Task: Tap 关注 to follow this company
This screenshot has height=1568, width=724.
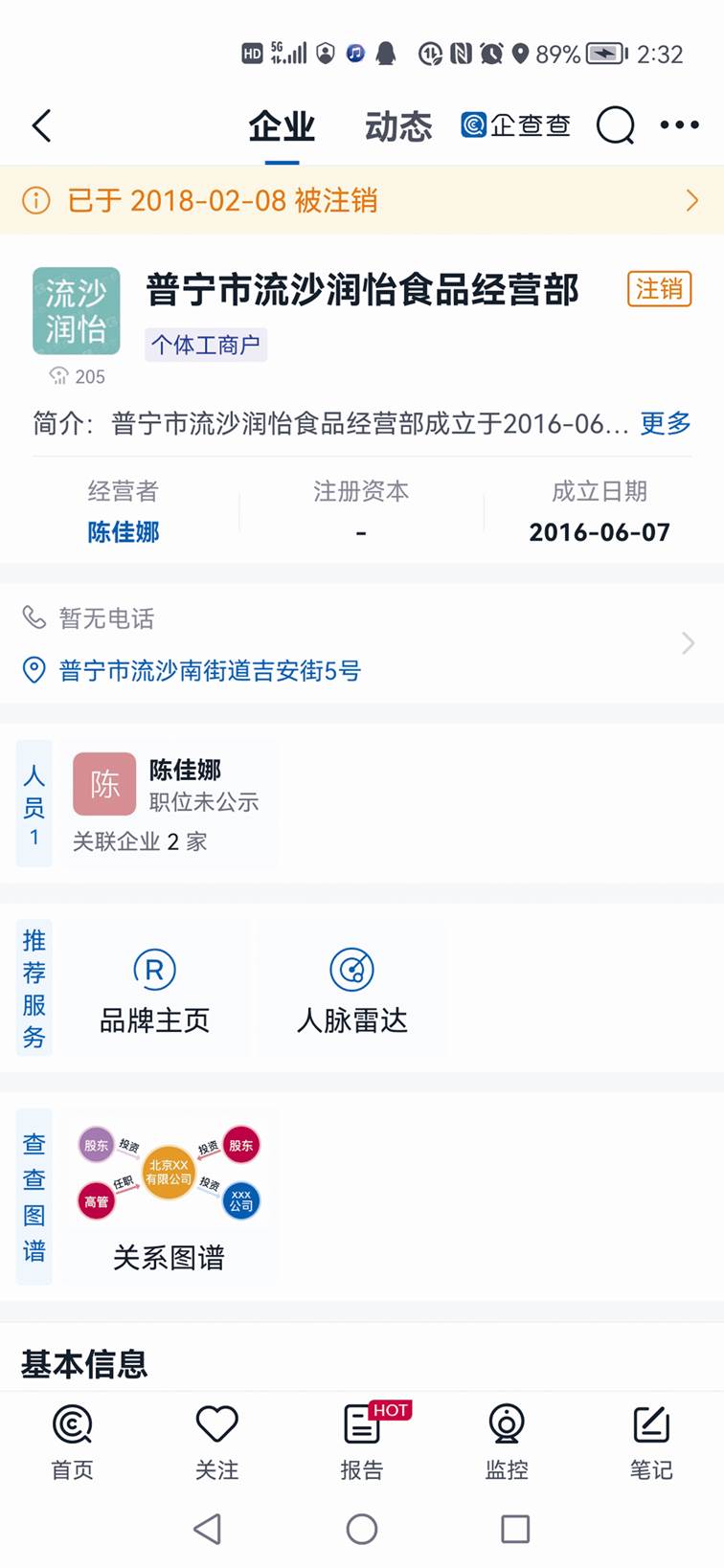Action: click(x=216, y=1442)
